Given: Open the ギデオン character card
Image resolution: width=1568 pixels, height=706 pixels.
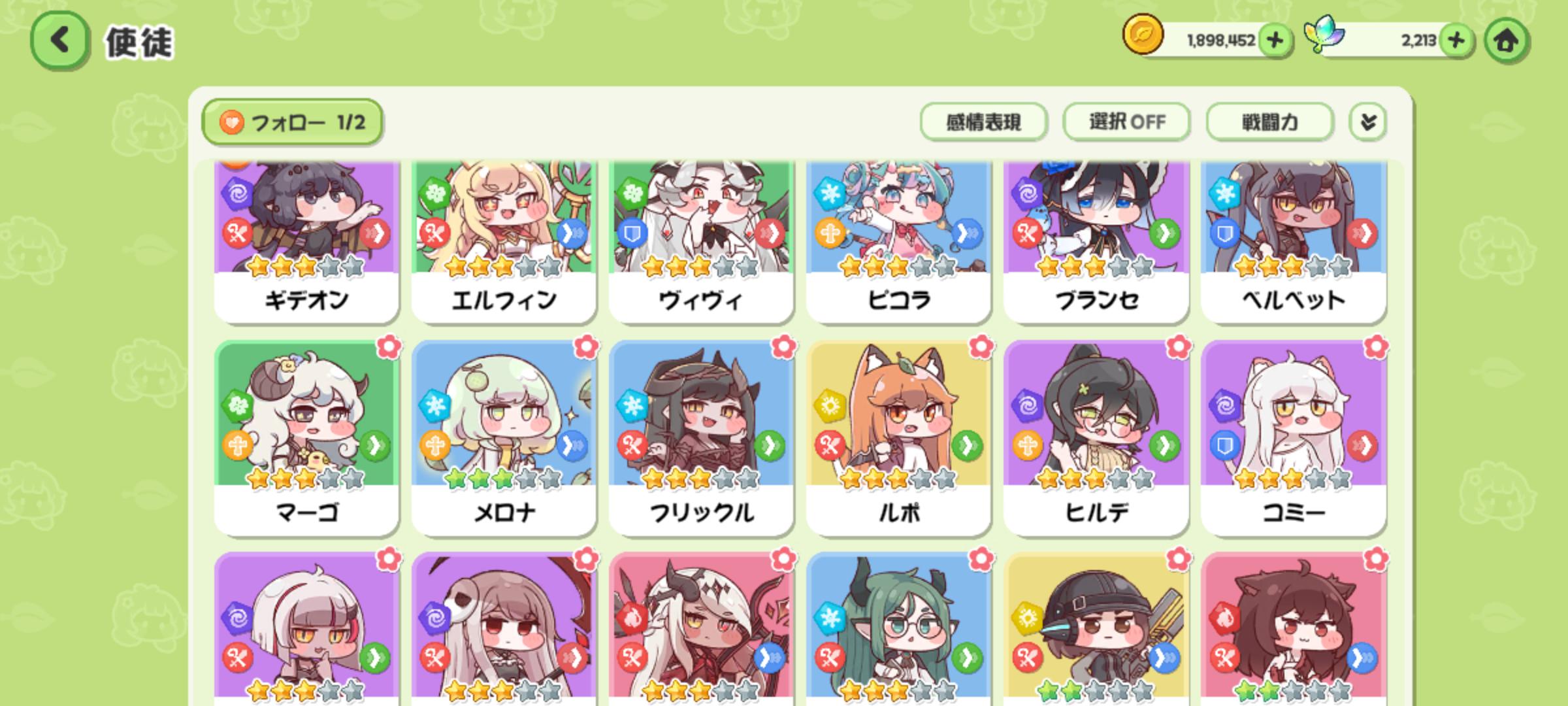Looking at the screenshot, I should [306, 242].
